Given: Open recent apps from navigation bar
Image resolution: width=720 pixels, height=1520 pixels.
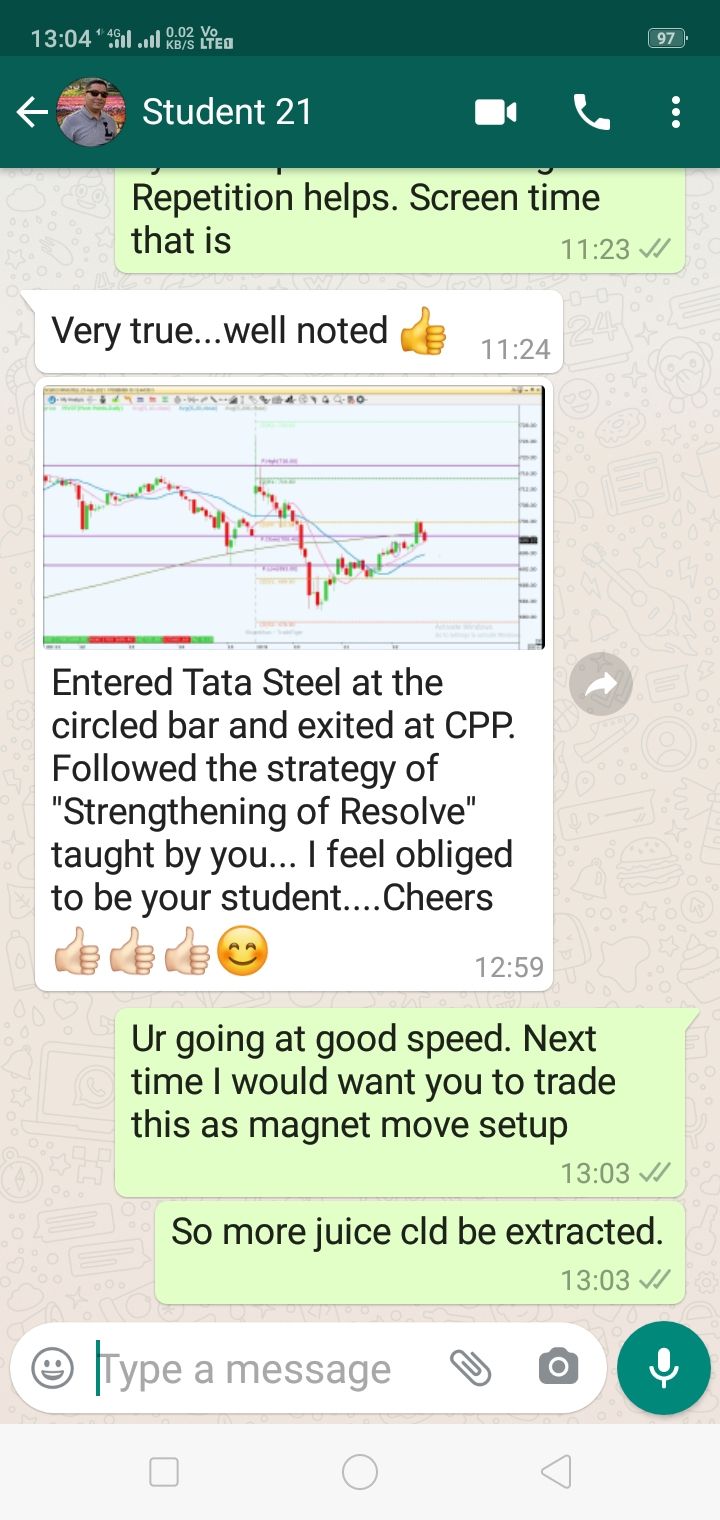Looking at the screenshot, I should click(x=164, y=1472).
